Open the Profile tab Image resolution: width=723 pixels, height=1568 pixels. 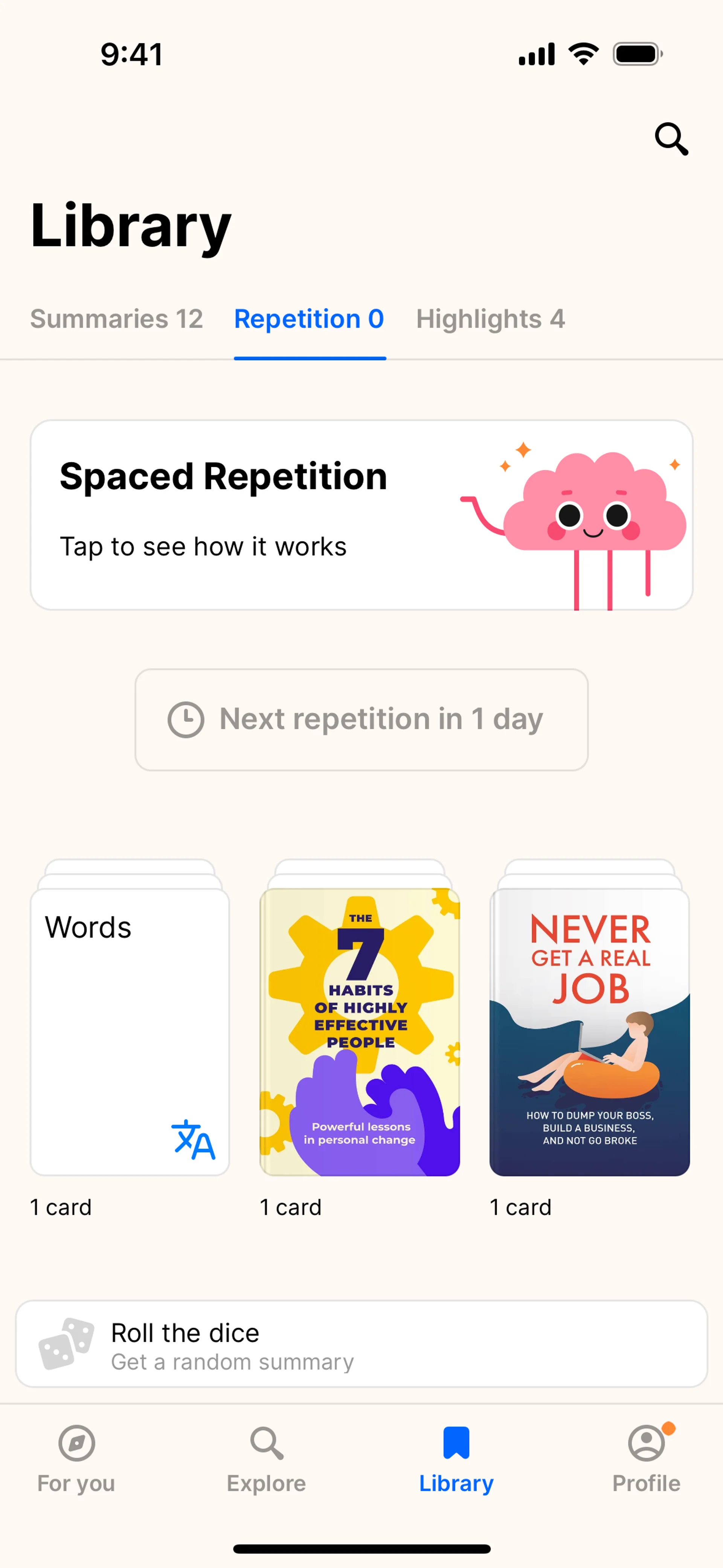coord(646,1458)
